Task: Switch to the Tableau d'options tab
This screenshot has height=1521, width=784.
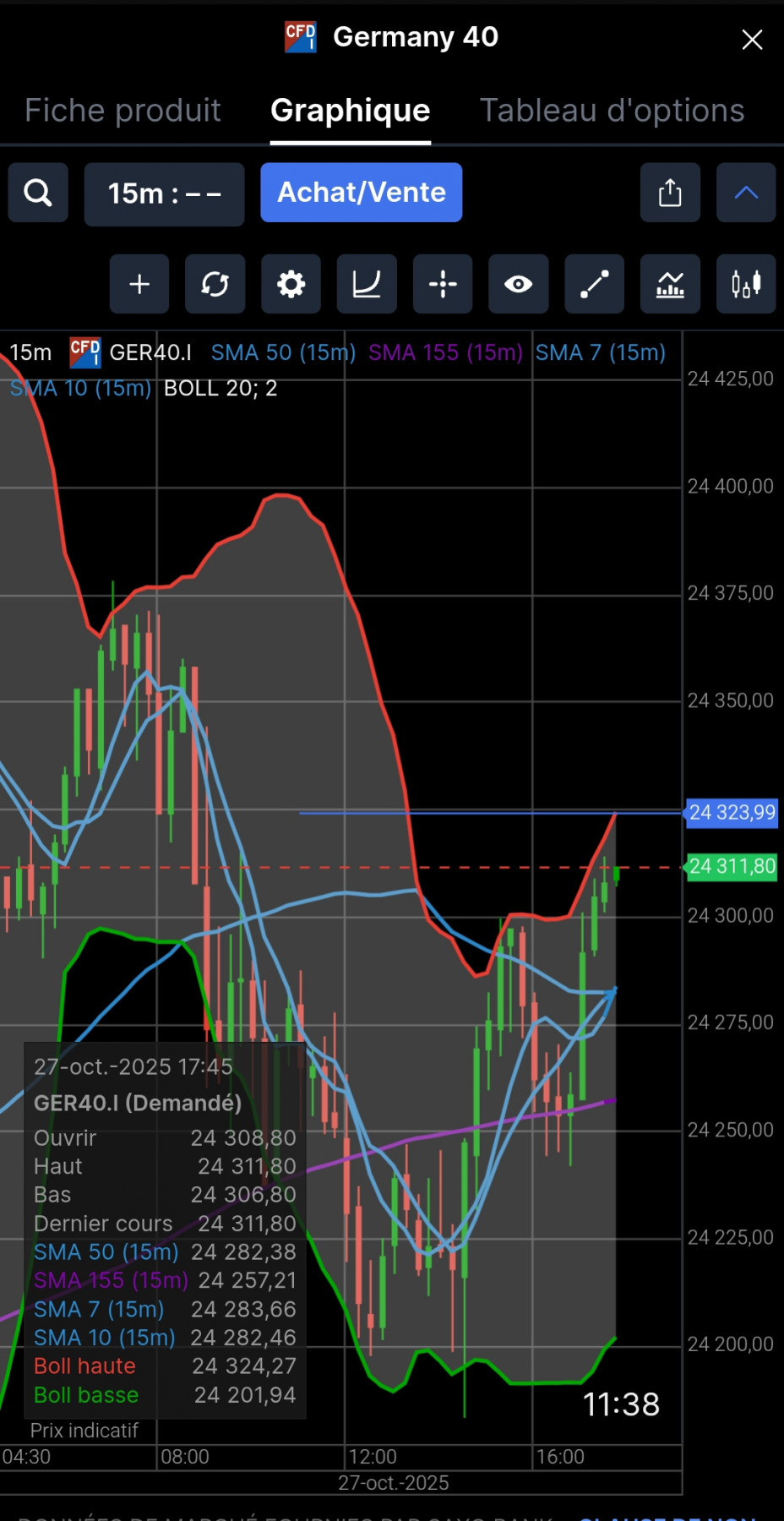Action: click(x=612, y=111)
